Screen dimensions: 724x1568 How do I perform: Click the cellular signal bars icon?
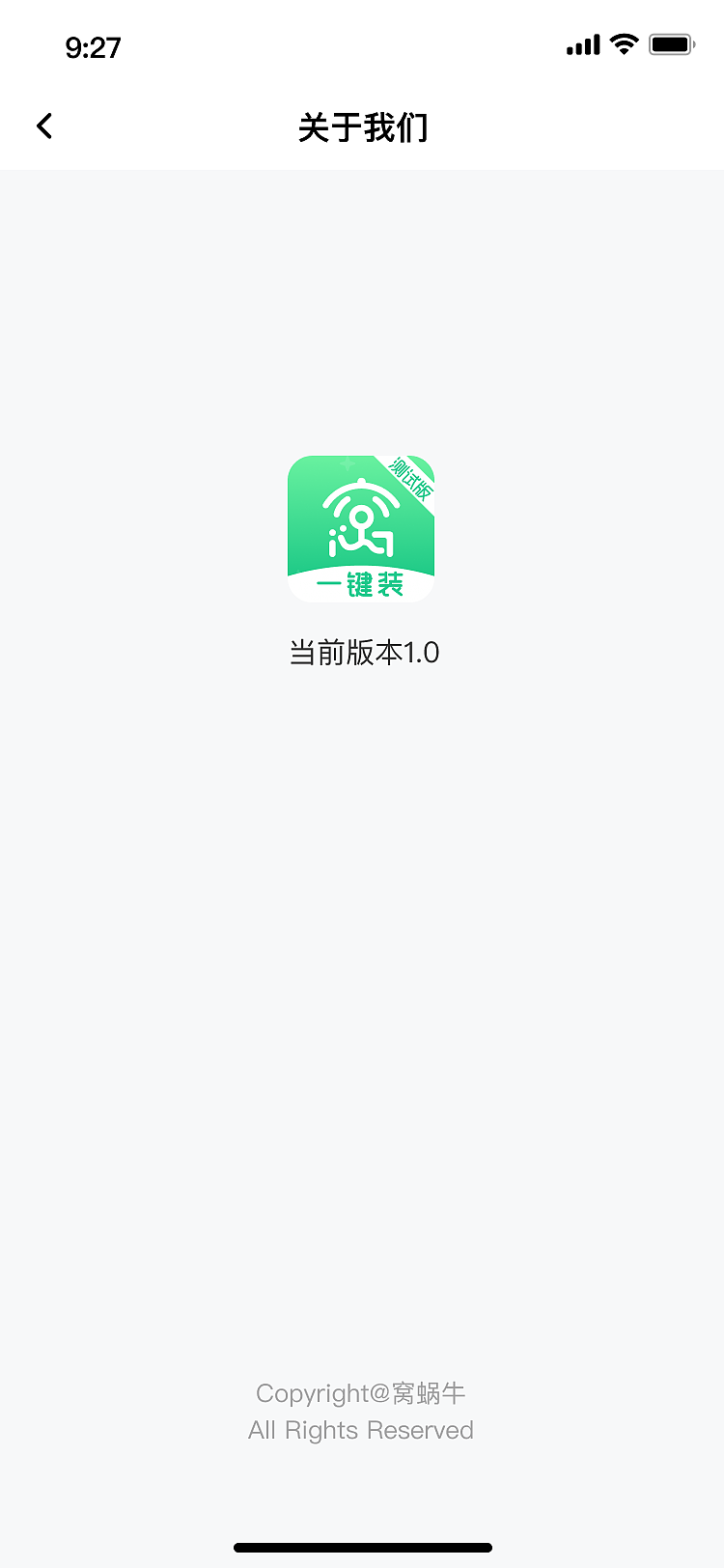click(x=580, y=44)
